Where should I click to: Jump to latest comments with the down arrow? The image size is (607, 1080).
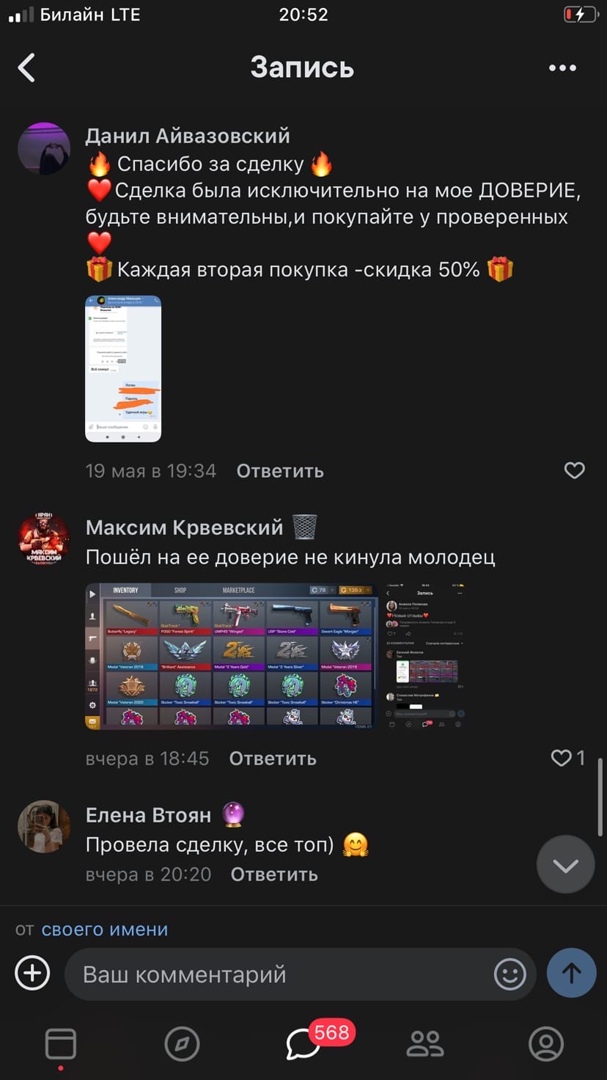click(566, 864)
